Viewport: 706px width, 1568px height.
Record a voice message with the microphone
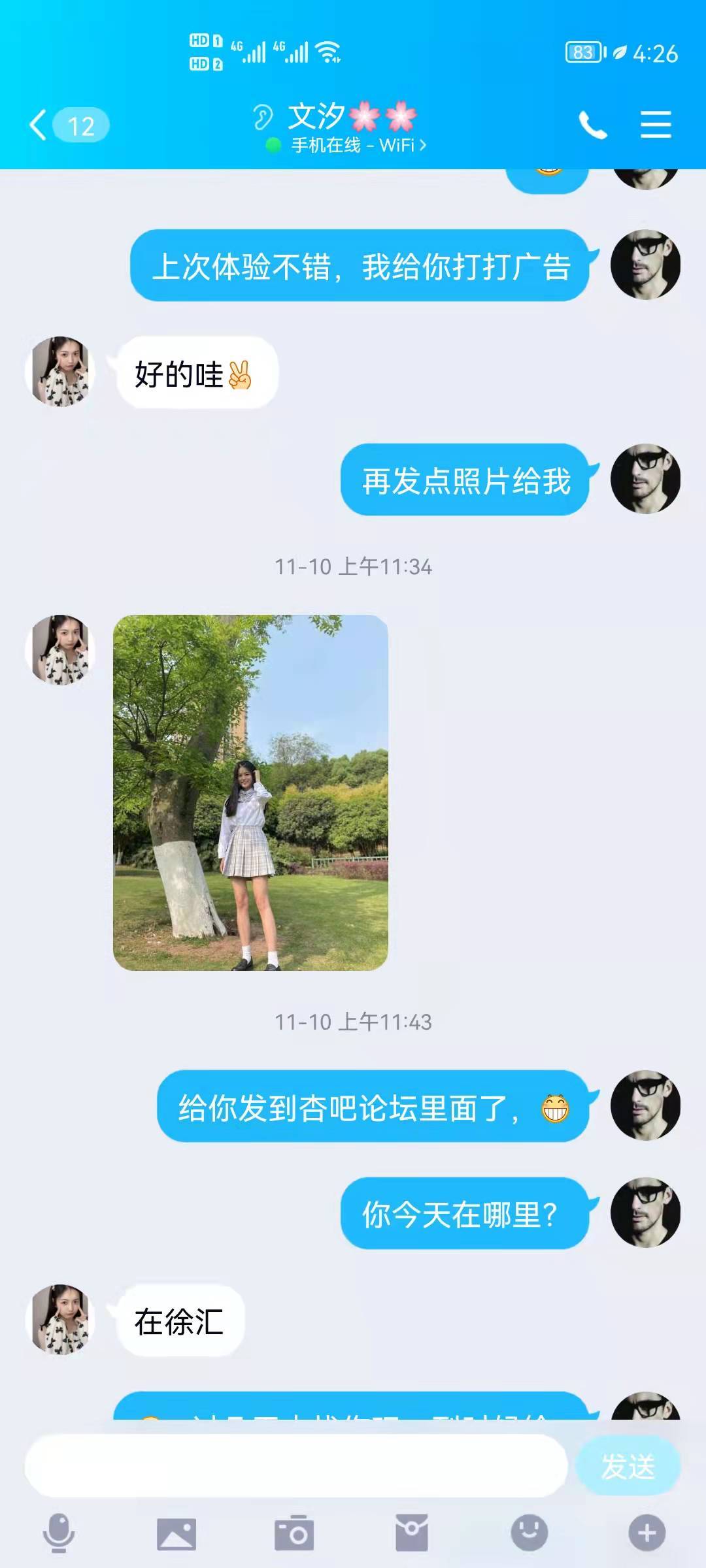(59, 1532)
